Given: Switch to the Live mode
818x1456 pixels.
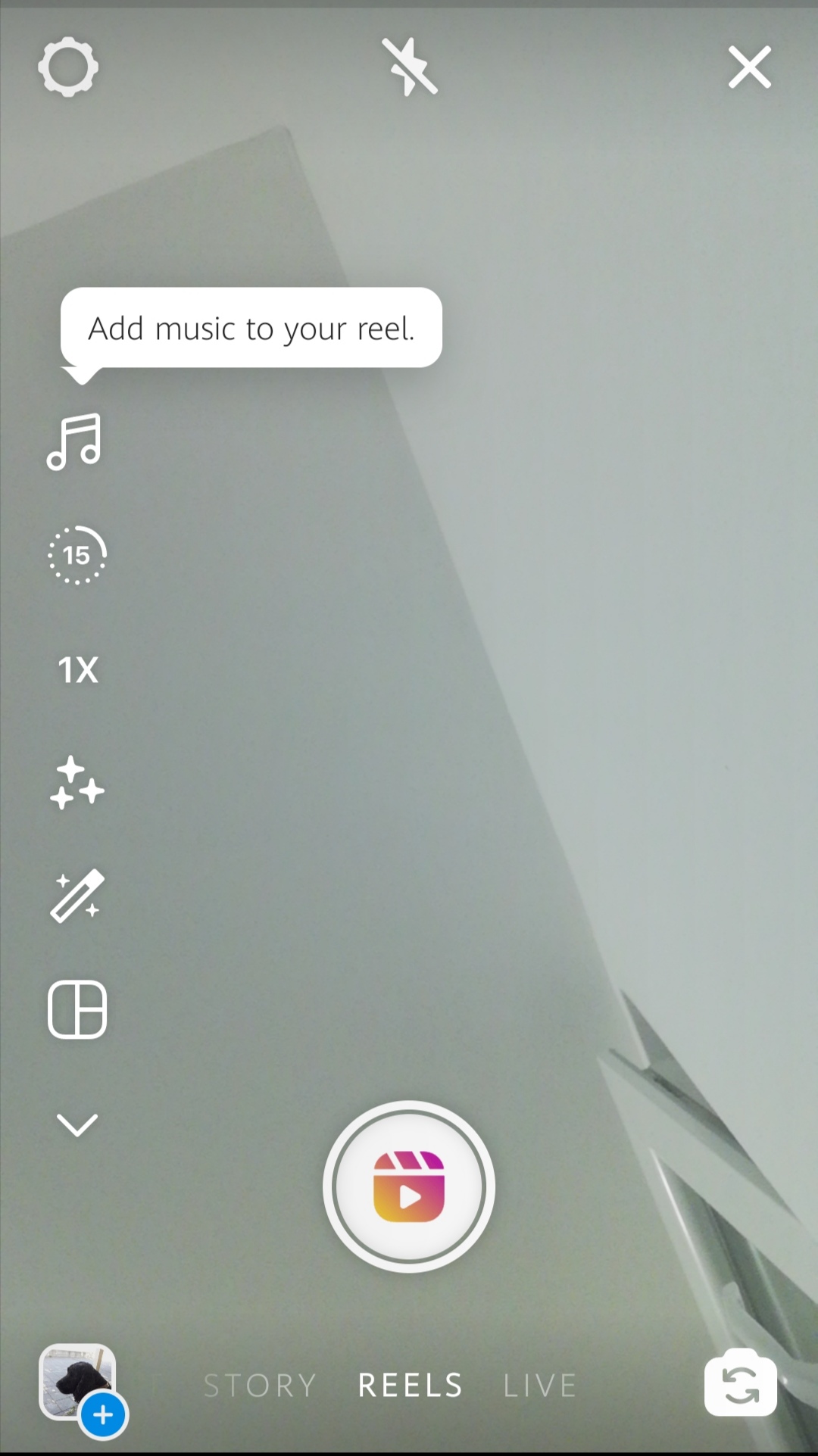Looking at the screenshot, I should [539, 1386].
